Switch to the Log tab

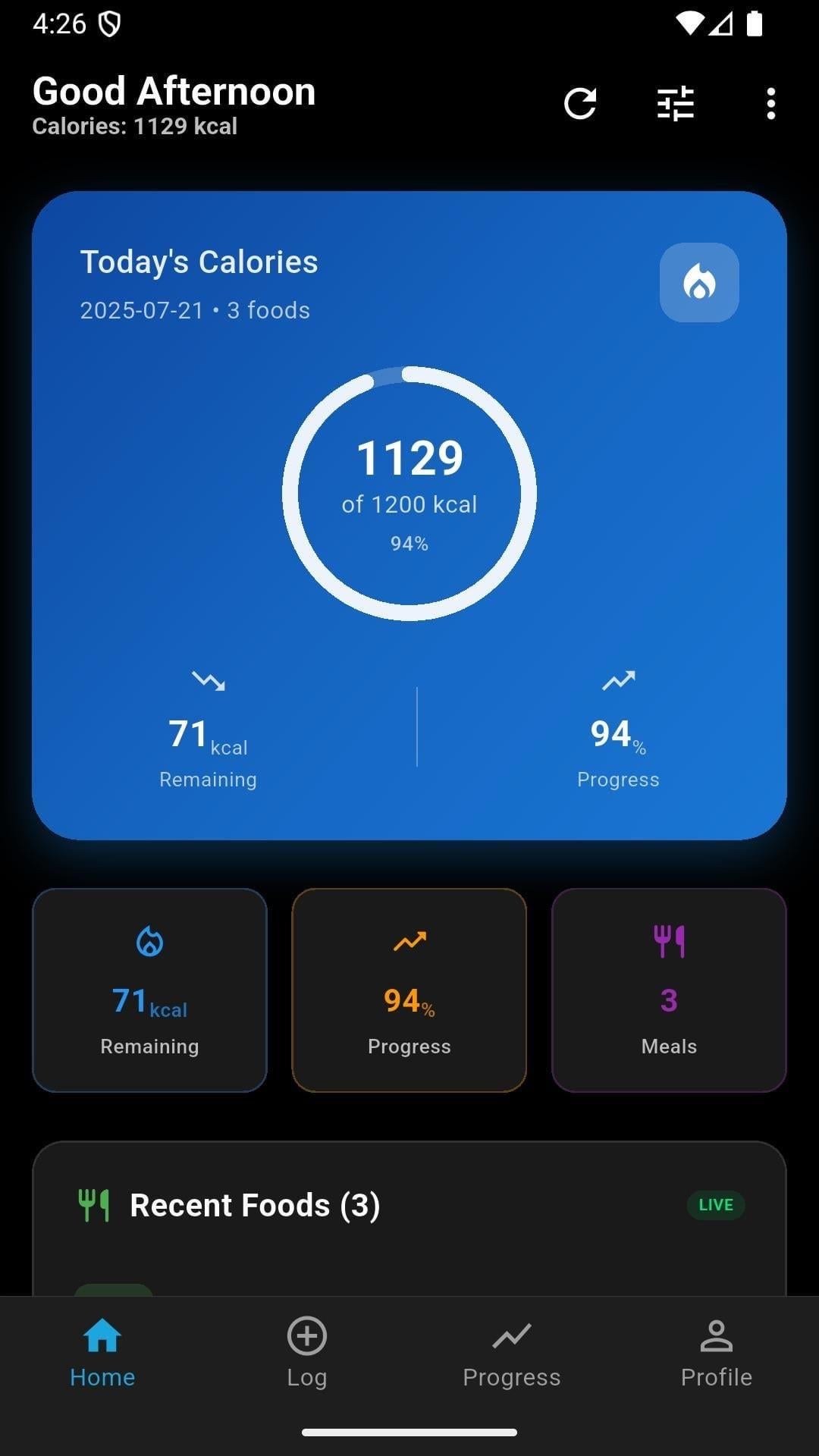click(x=307, y=1353)
